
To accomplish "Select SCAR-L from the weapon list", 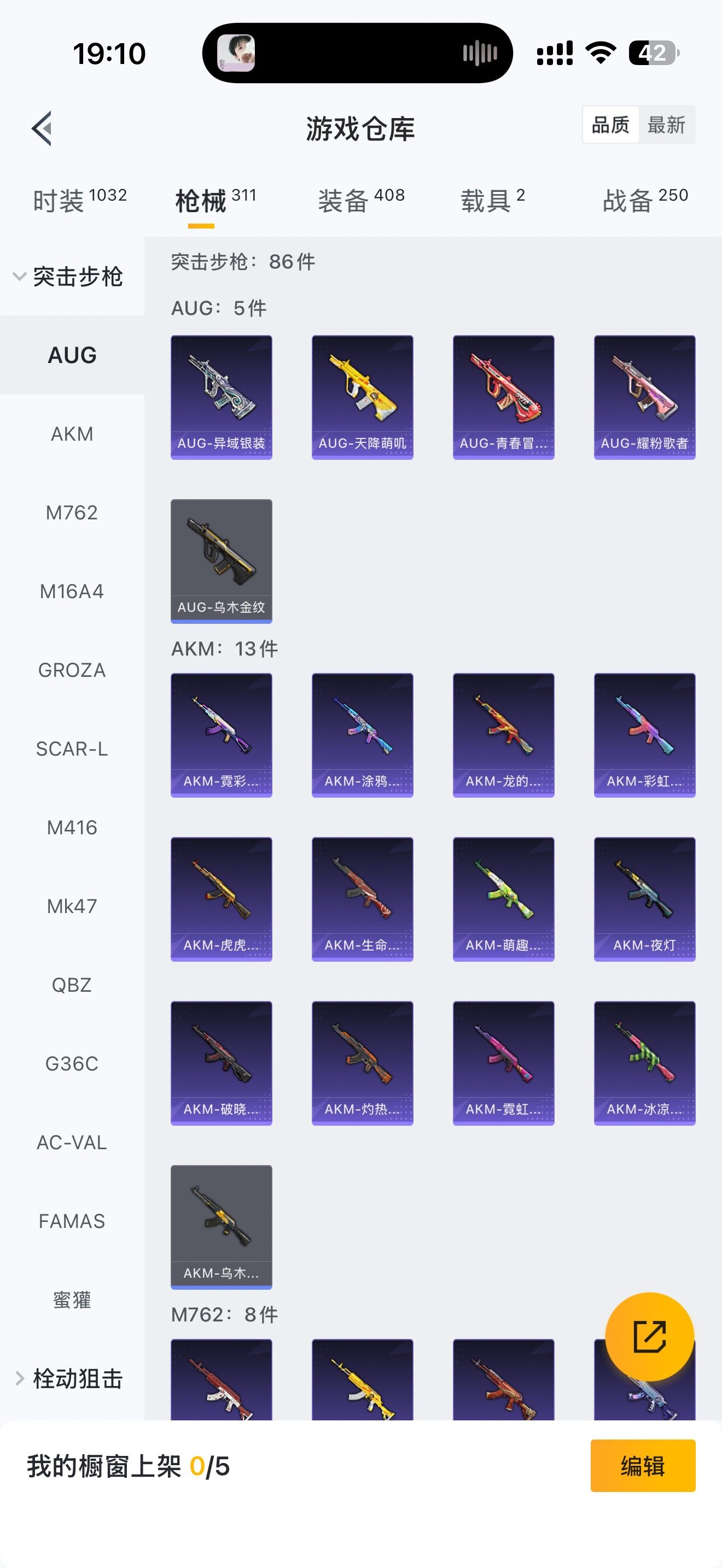I will coord(72,748).
